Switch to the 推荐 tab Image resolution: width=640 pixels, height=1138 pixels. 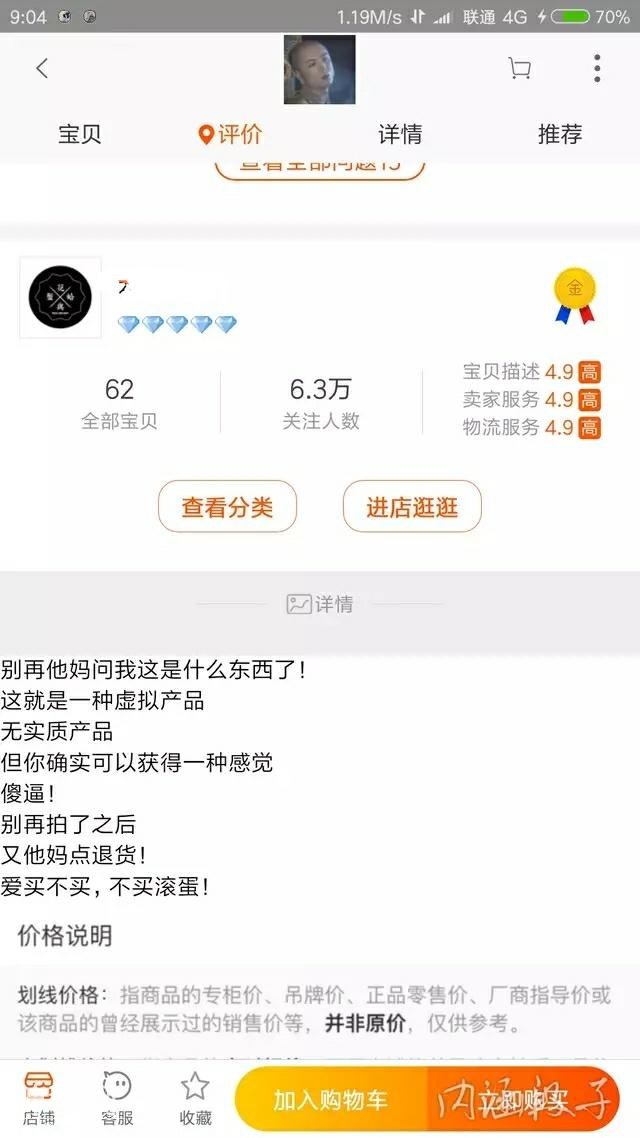pos(560,134)
